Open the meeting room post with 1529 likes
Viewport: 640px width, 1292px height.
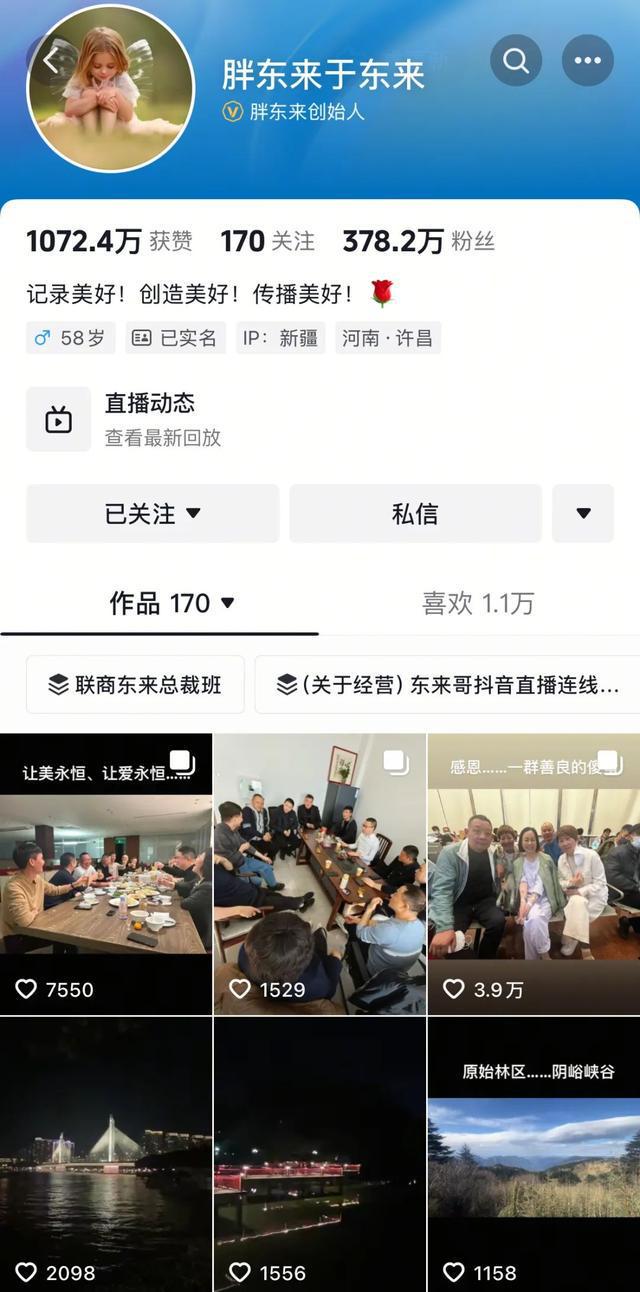click(x=320, y=875)
